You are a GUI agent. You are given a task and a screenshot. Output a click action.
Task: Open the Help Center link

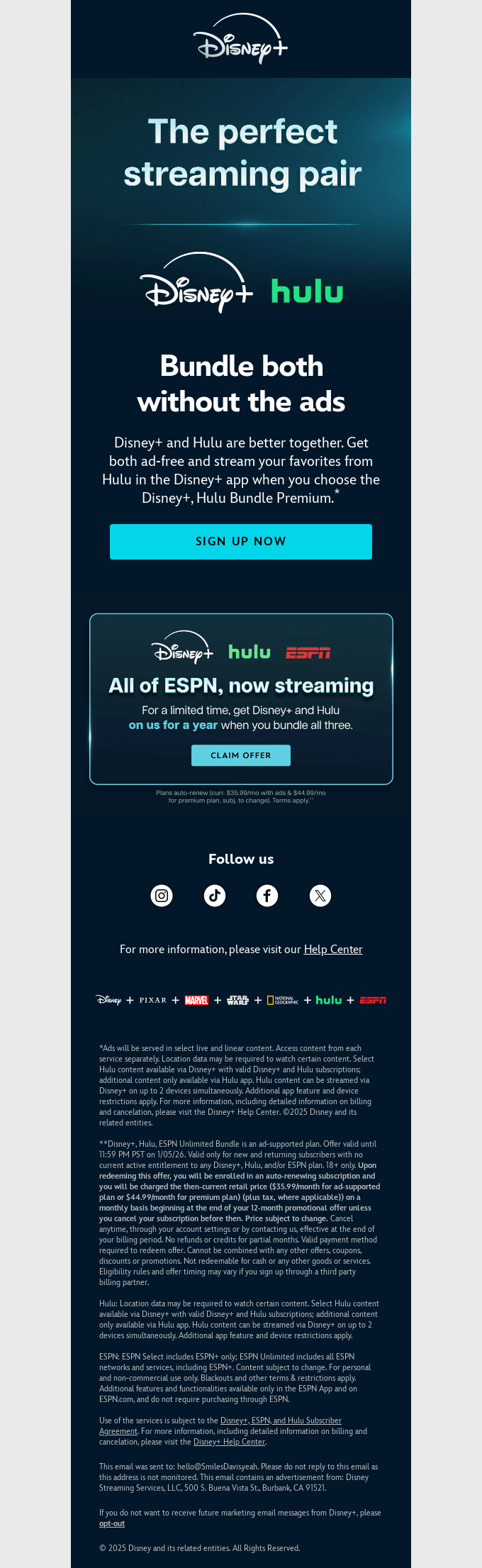333,950
